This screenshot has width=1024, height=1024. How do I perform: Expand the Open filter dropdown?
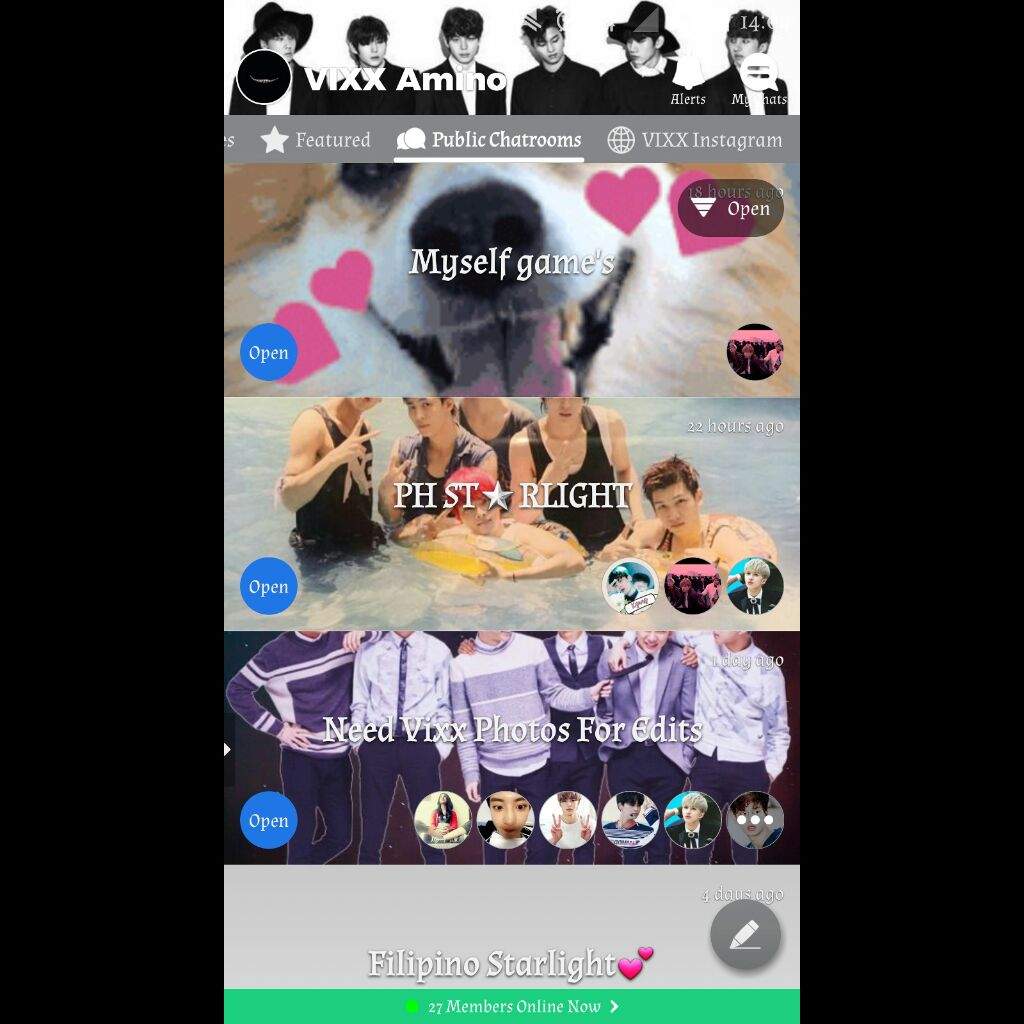(731, 208)
